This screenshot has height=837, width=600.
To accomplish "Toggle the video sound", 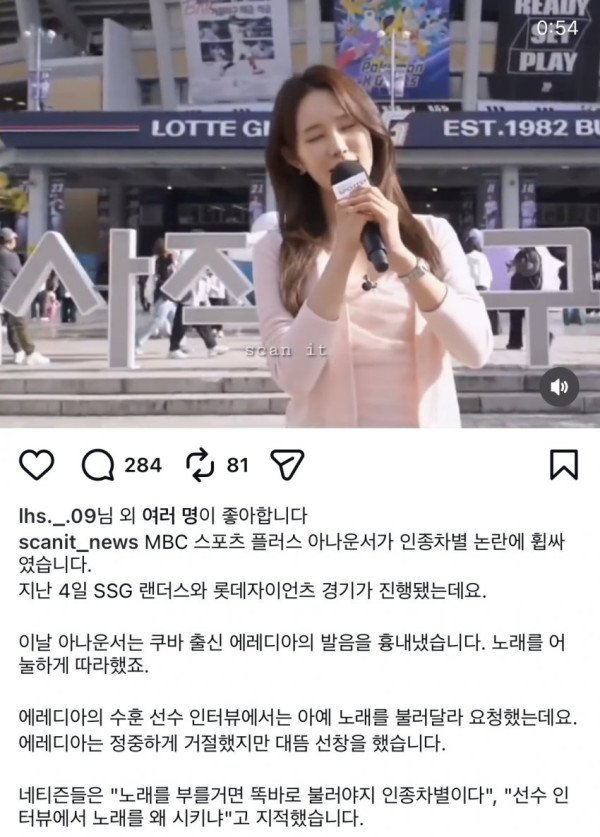I will pos(560,386).
